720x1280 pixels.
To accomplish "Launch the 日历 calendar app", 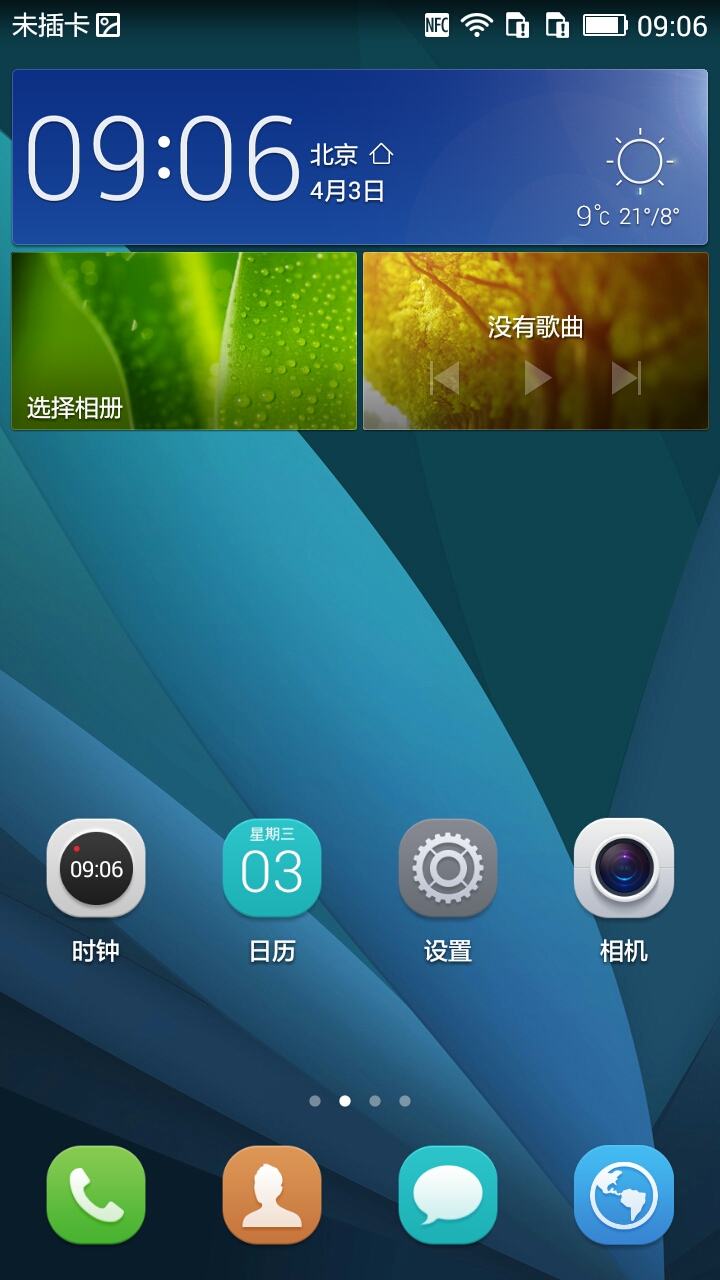I will pyautogui.click(x=272, y=868).
